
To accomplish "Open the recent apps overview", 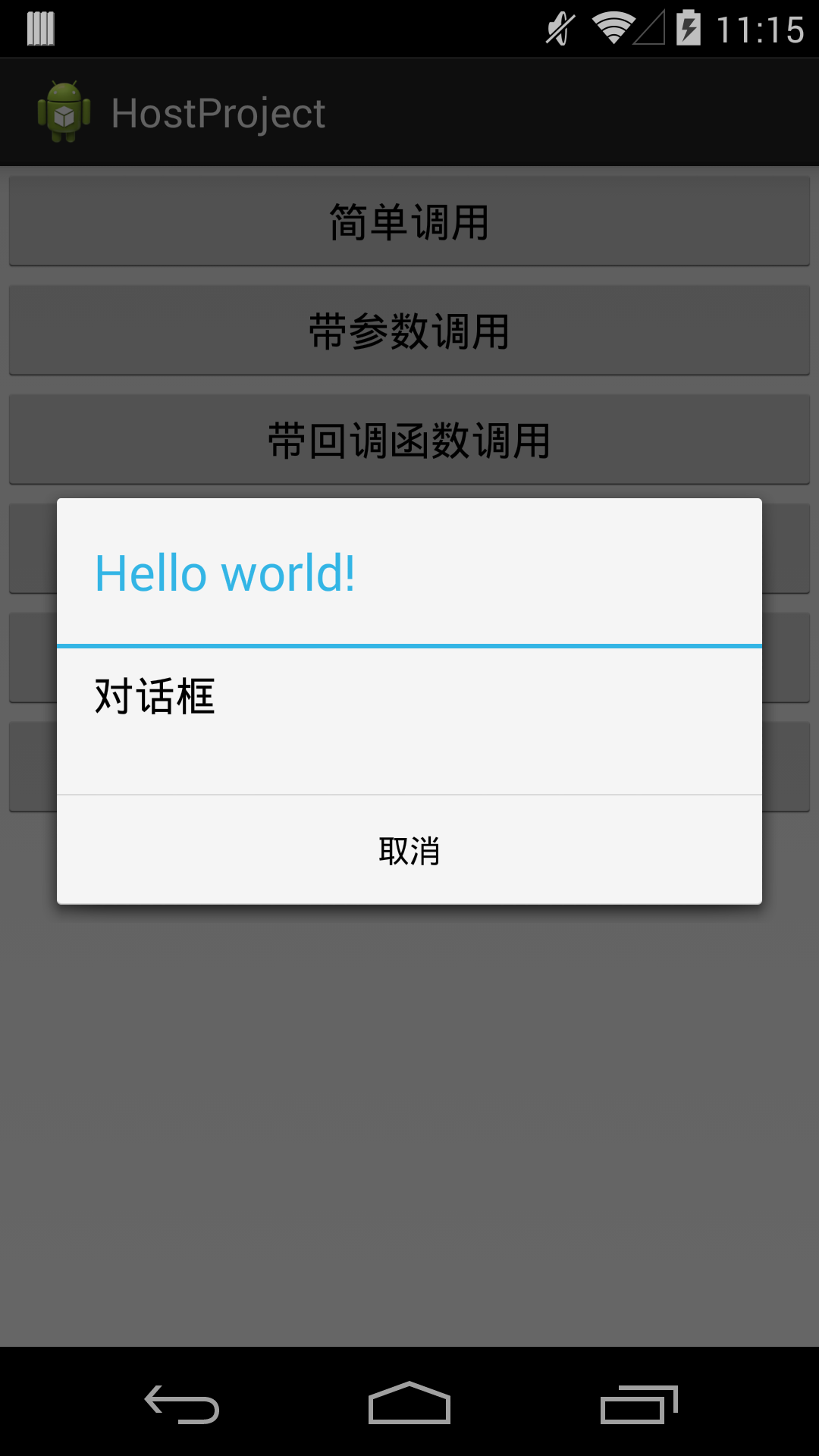I will 639,1404.
